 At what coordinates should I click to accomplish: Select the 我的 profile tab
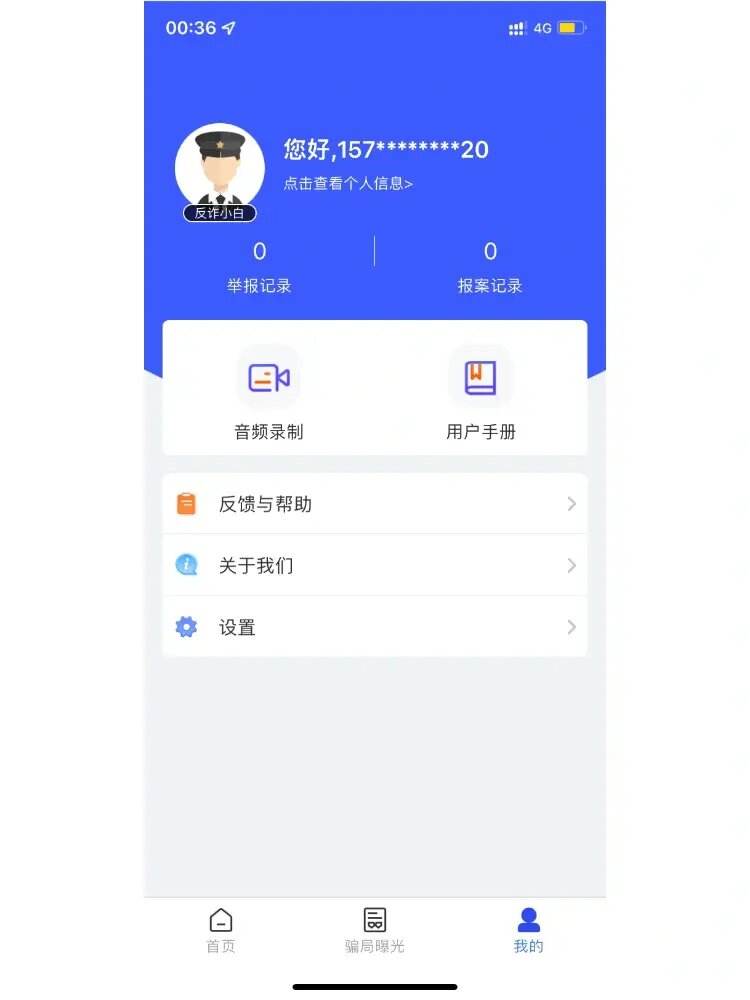[x=528, y=930]
